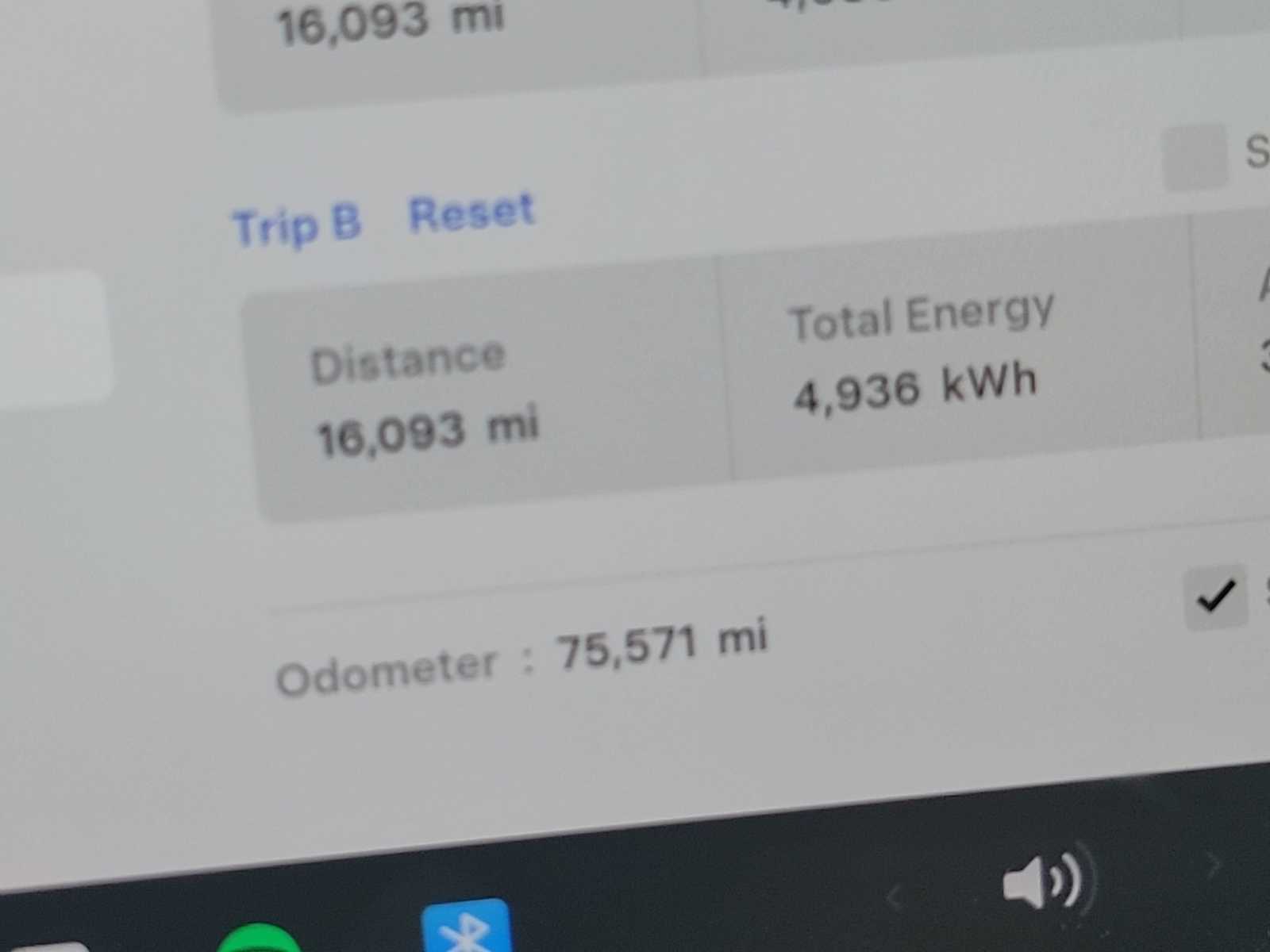
Task: Lower volume with the left arrow
Action: coord(895,897)
